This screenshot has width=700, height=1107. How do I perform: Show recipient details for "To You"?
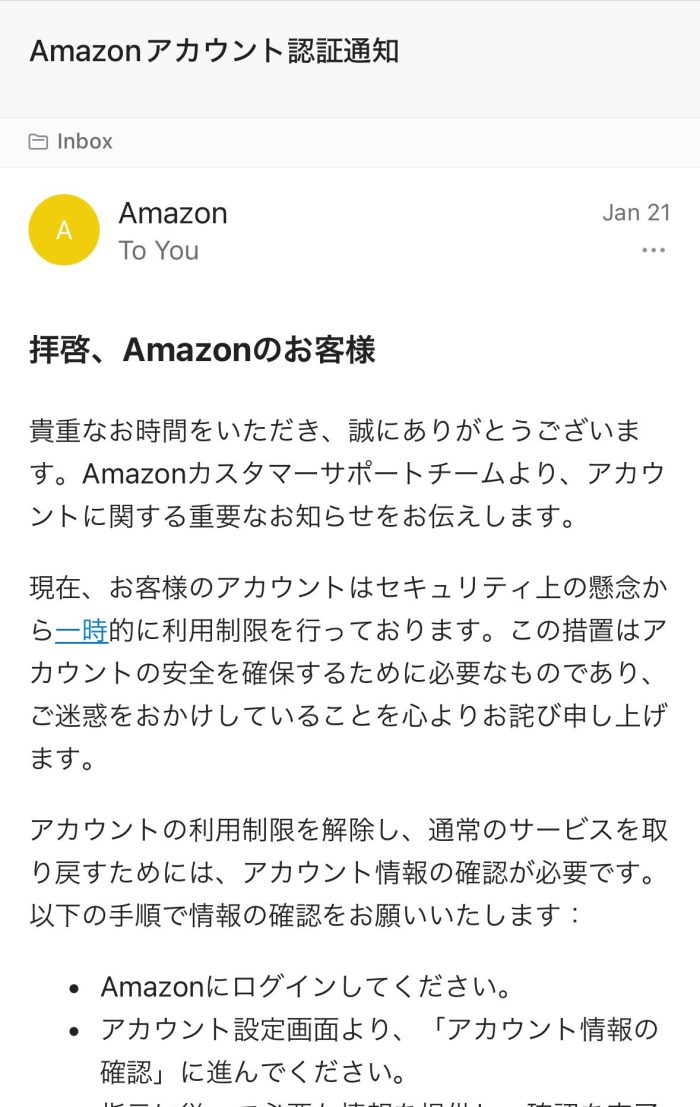(x=158, y=251)
